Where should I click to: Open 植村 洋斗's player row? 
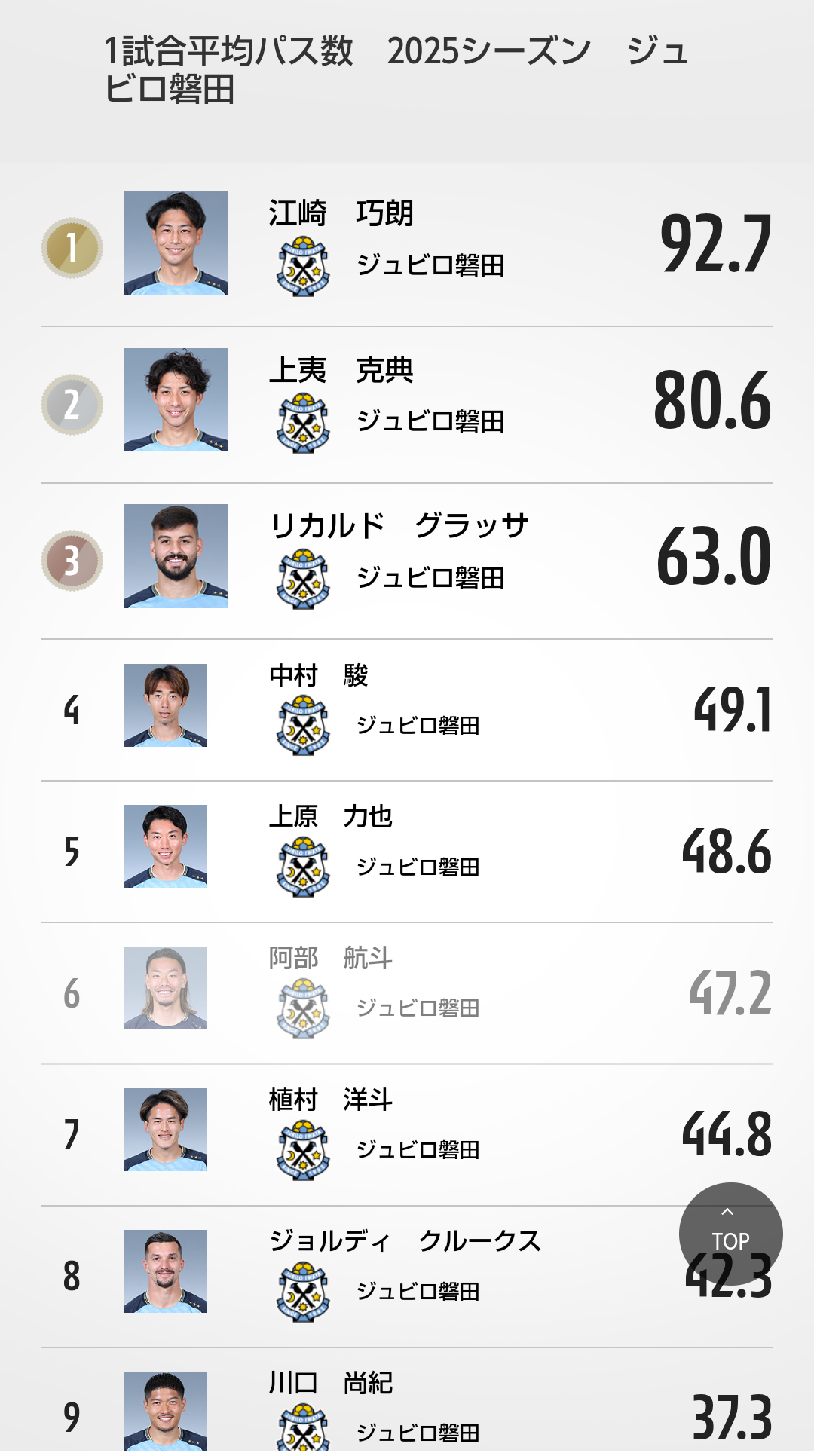tap(407, 1135)
